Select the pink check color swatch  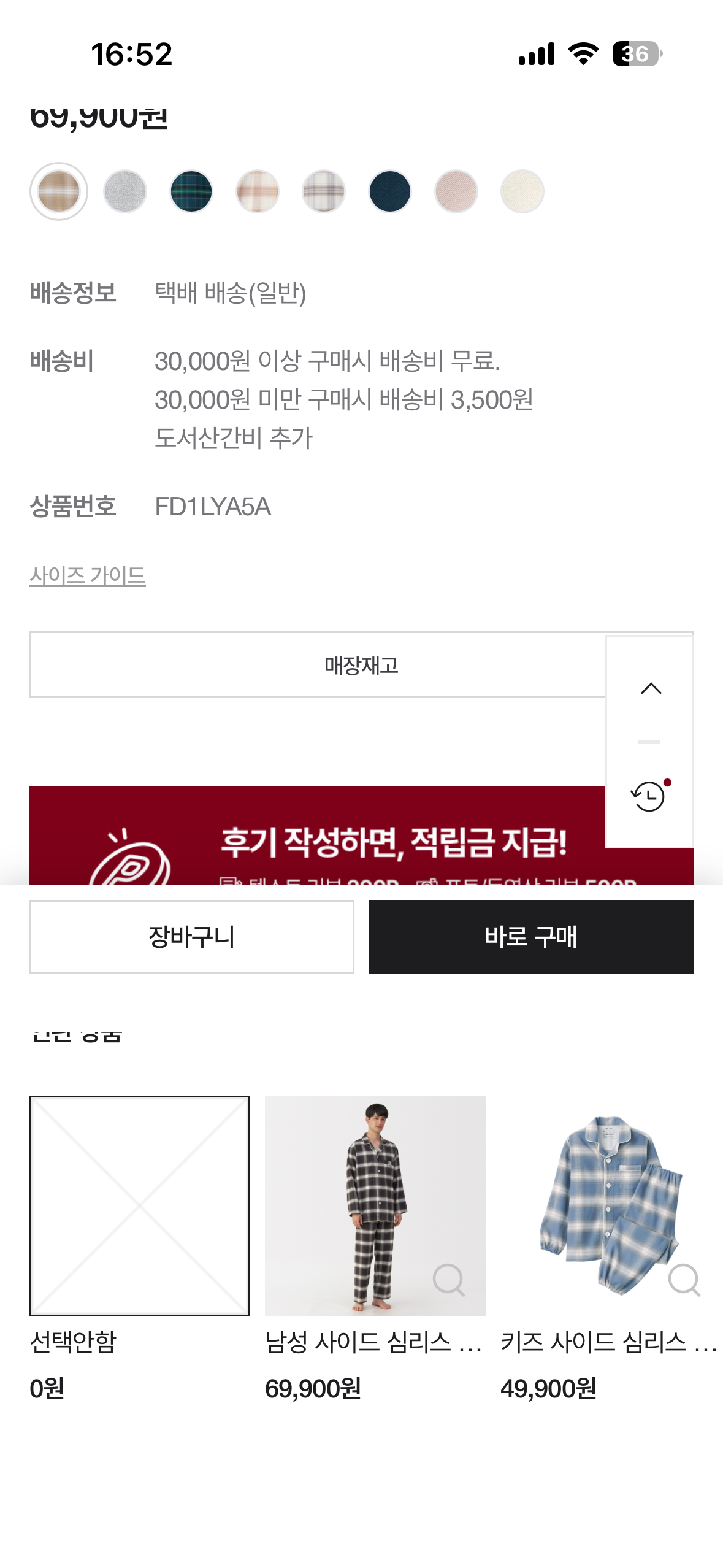pos(258,191)
